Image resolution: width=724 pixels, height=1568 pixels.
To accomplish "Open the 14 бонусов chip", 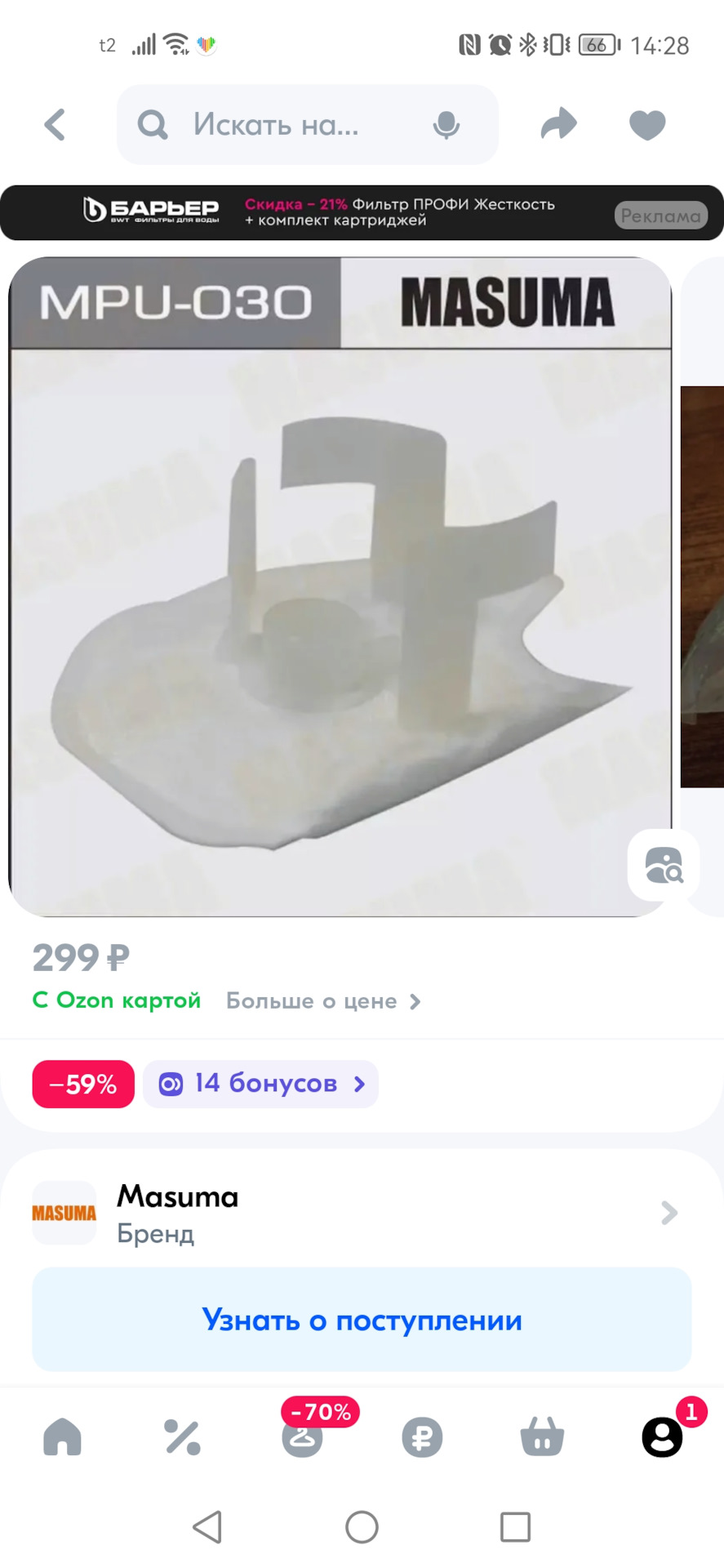I will coord(260,1084).
